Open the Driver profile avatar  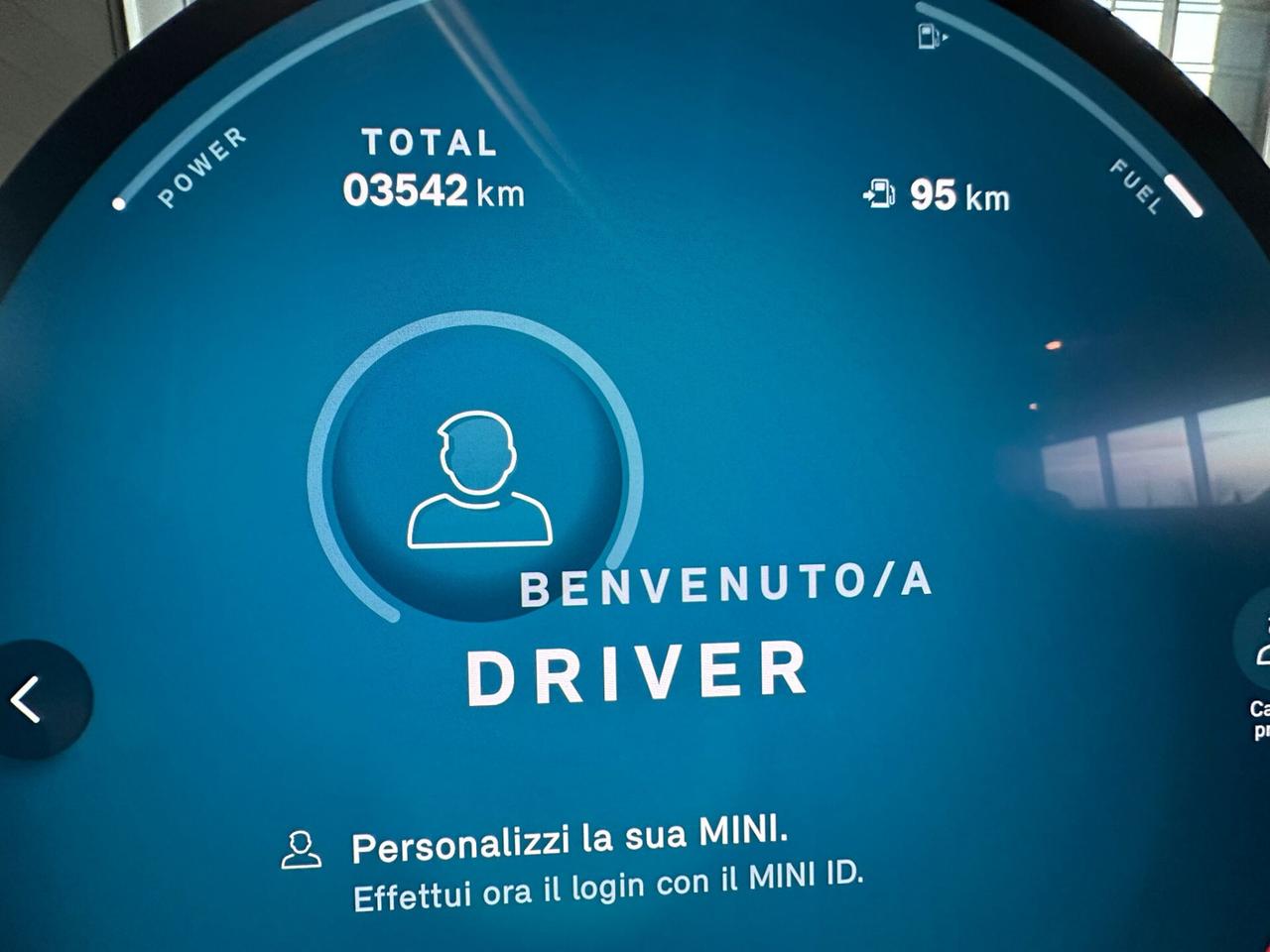pos(479,481)
